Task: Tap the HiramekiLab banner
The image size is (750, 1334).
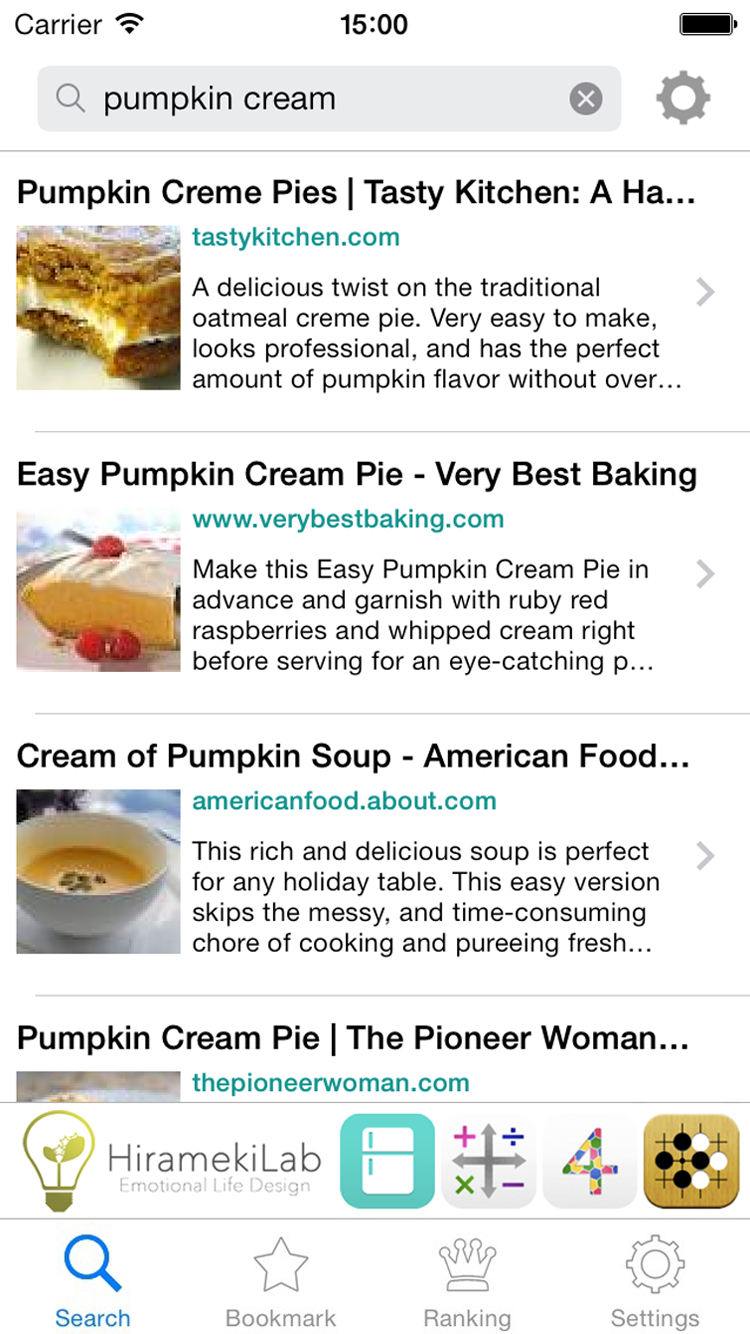Action: 172,1161
